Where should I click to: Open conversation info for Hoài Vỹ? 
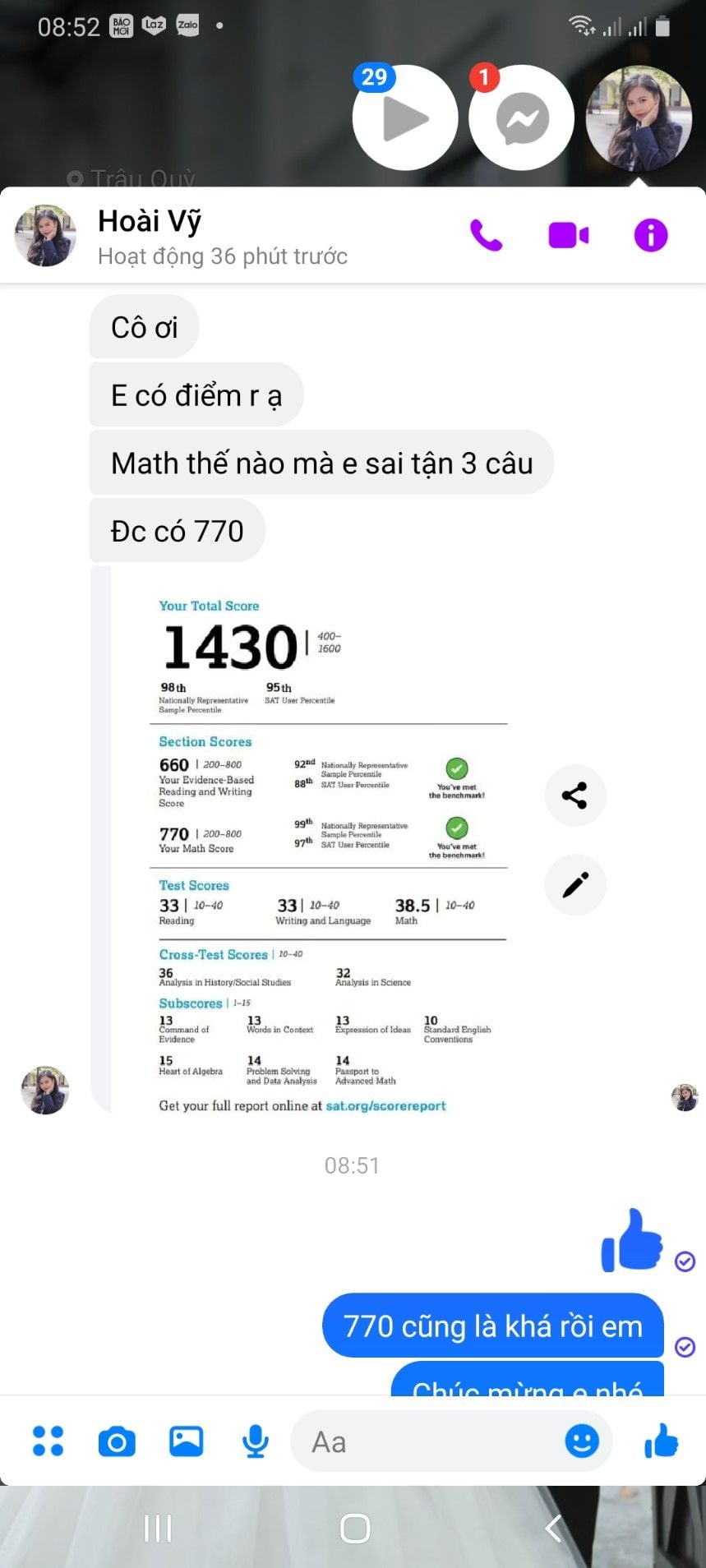point(650,236)
